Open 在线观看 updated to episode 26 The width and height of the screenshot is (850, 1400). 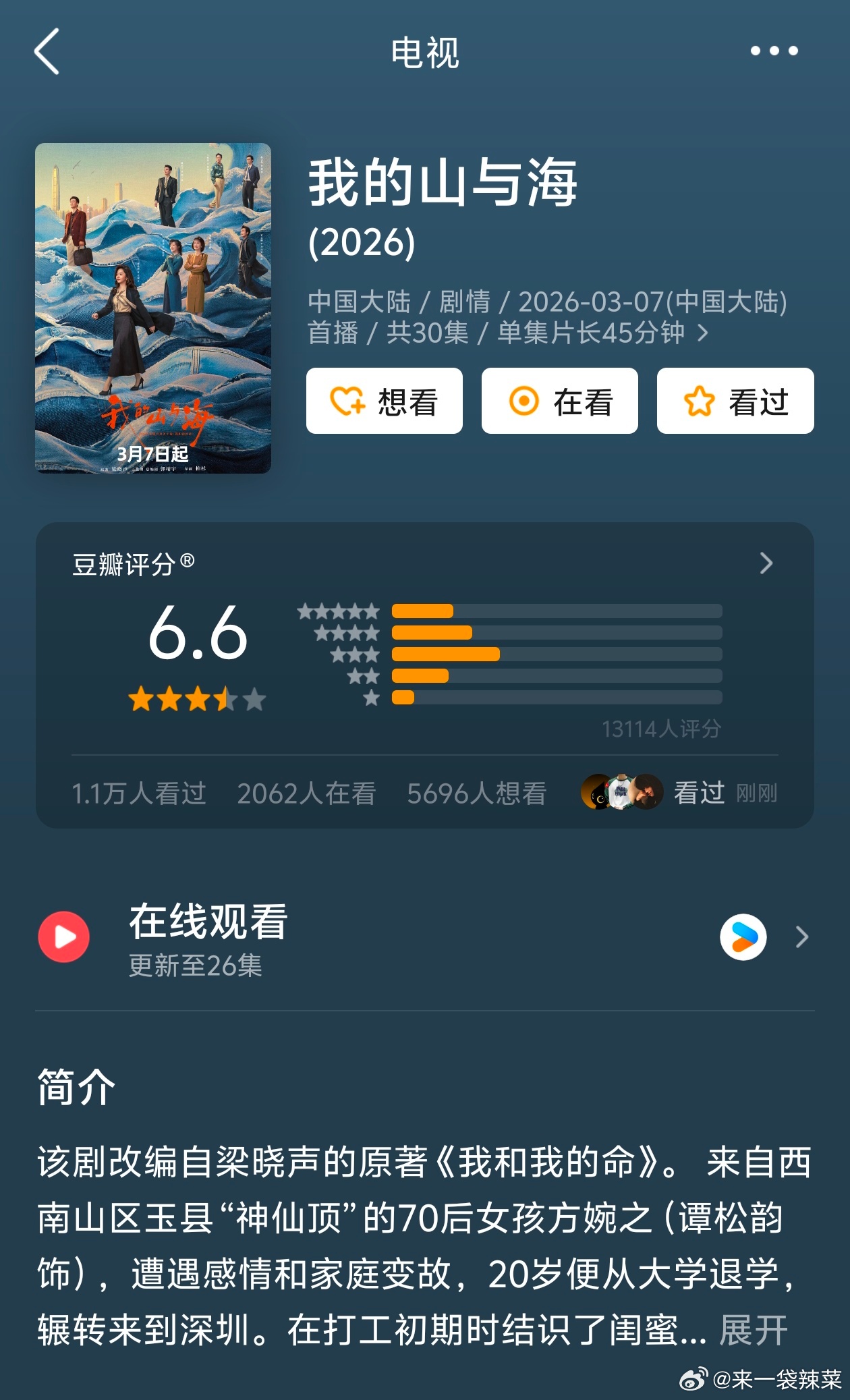click(x=207, y=937)
